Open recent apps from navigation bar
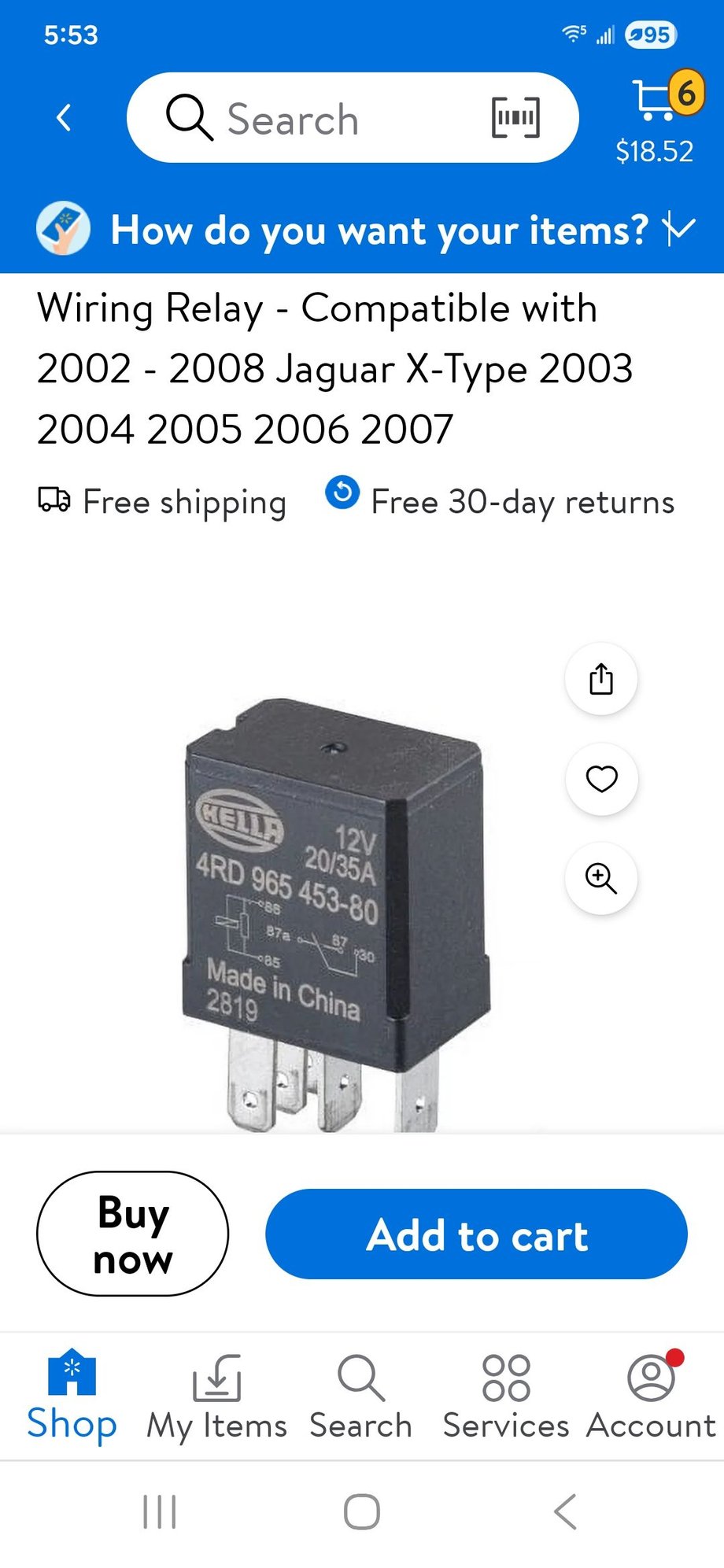 pyautogui.click(x=160, y=1511)
